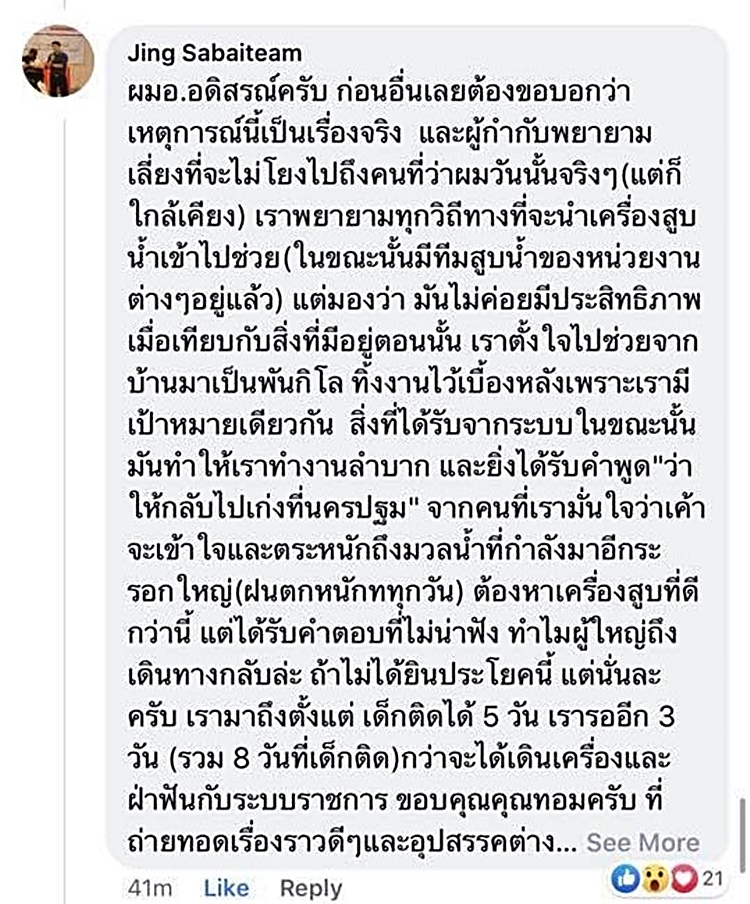Like Jing Sabaiteam's comment
Screen dimensions: 750x904
[x=226, y=887]
